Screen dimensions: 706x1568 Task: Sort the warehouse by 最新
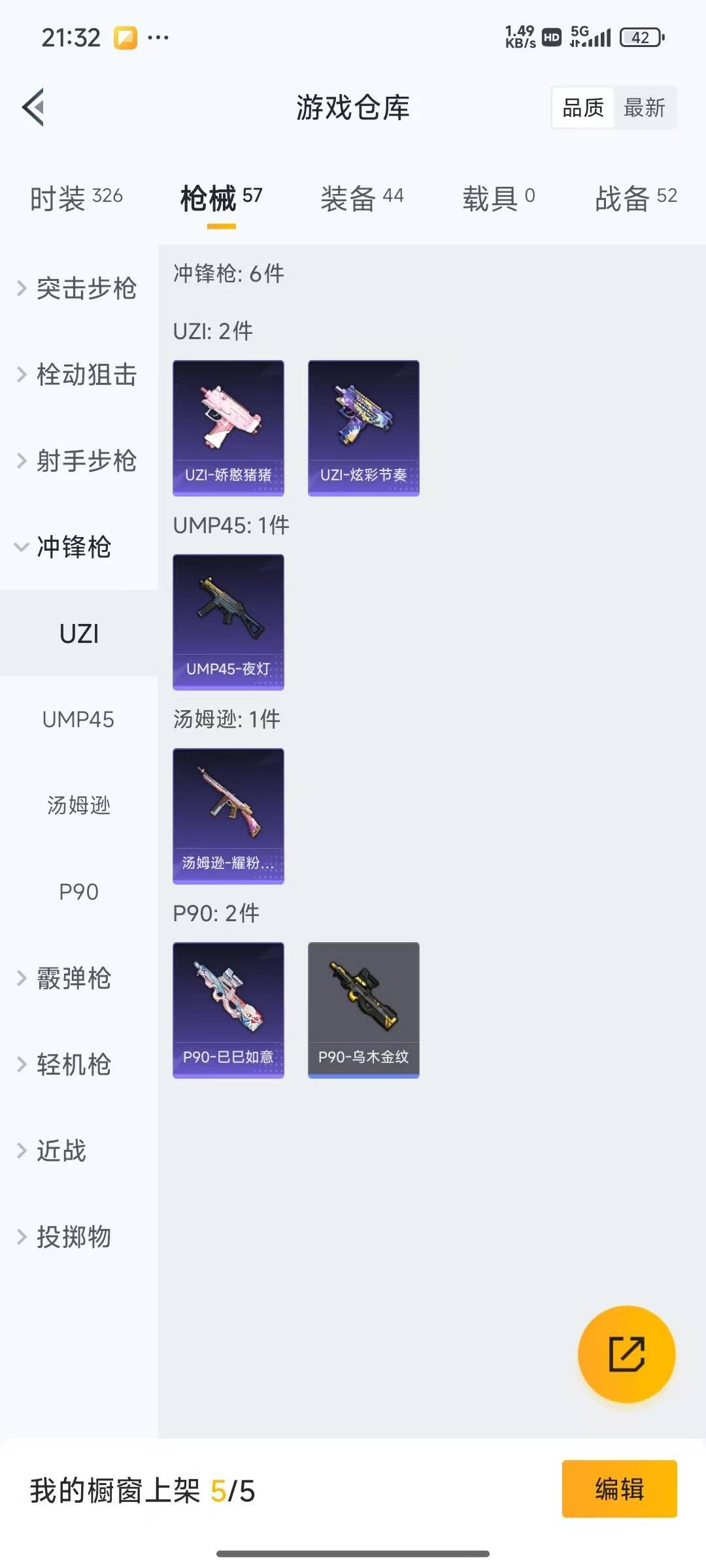(645, 108)
